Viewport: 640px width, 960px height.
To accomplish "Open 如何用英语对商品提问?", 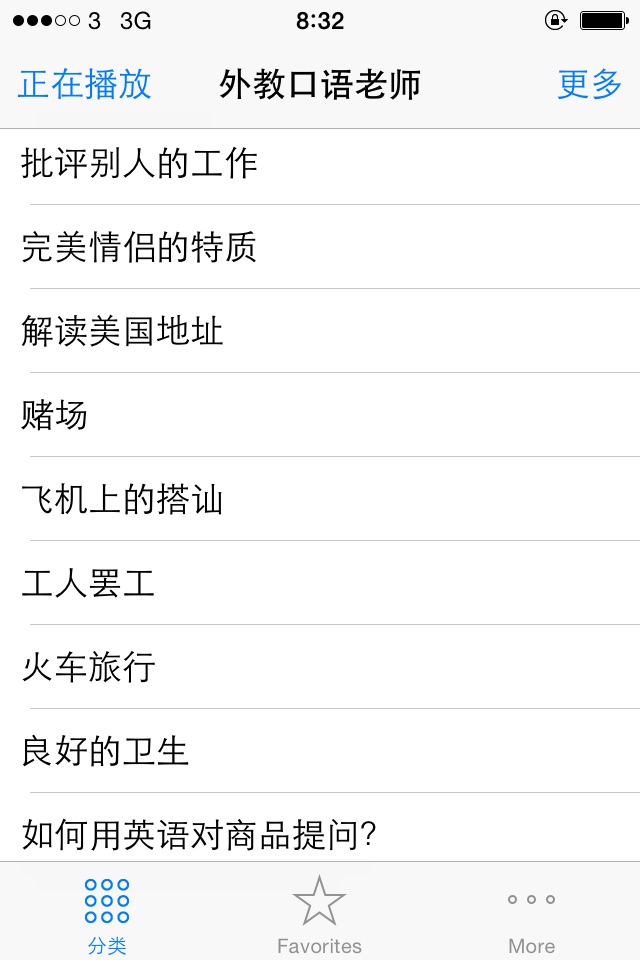I will 320,827.
